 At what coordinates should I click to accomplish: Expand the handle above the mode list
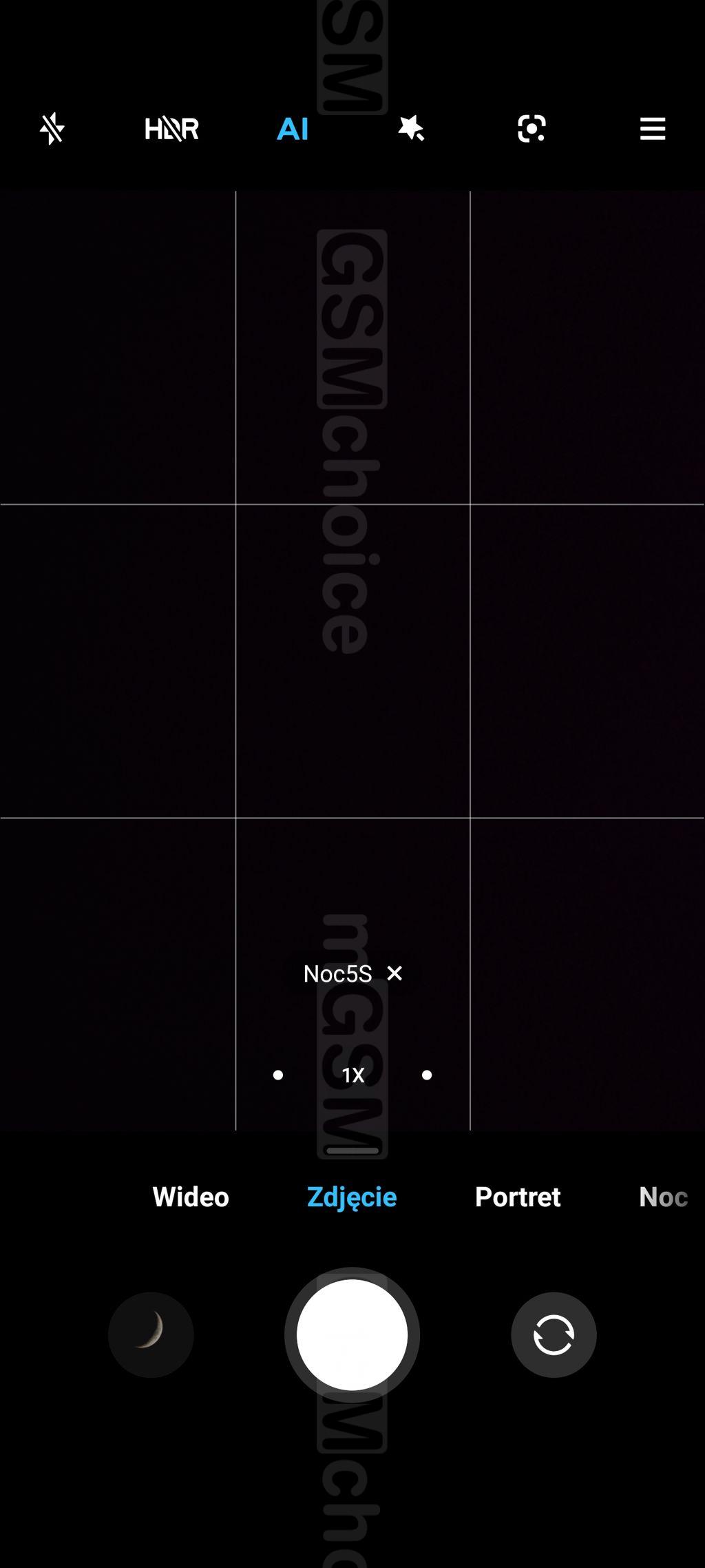click(352, 1151)
